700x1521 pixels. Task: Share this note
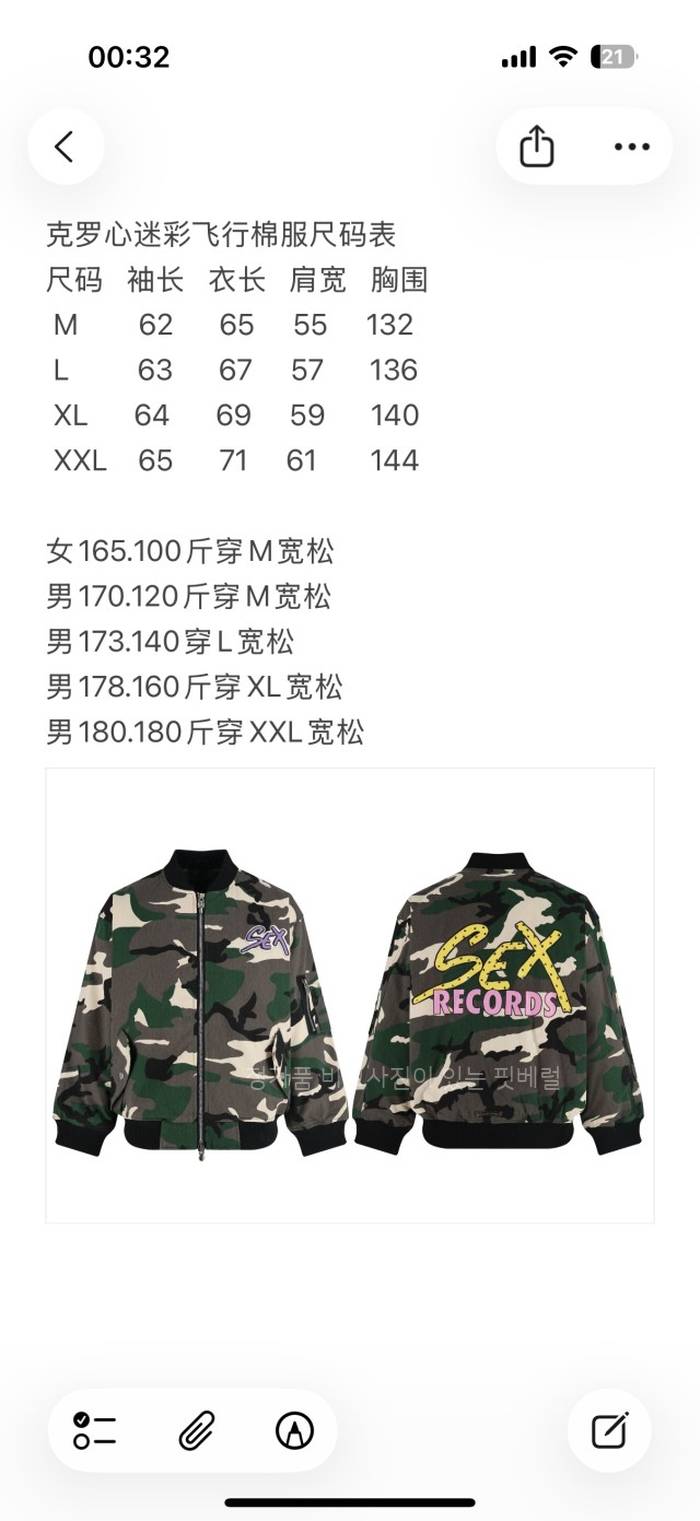coord(537,147)
